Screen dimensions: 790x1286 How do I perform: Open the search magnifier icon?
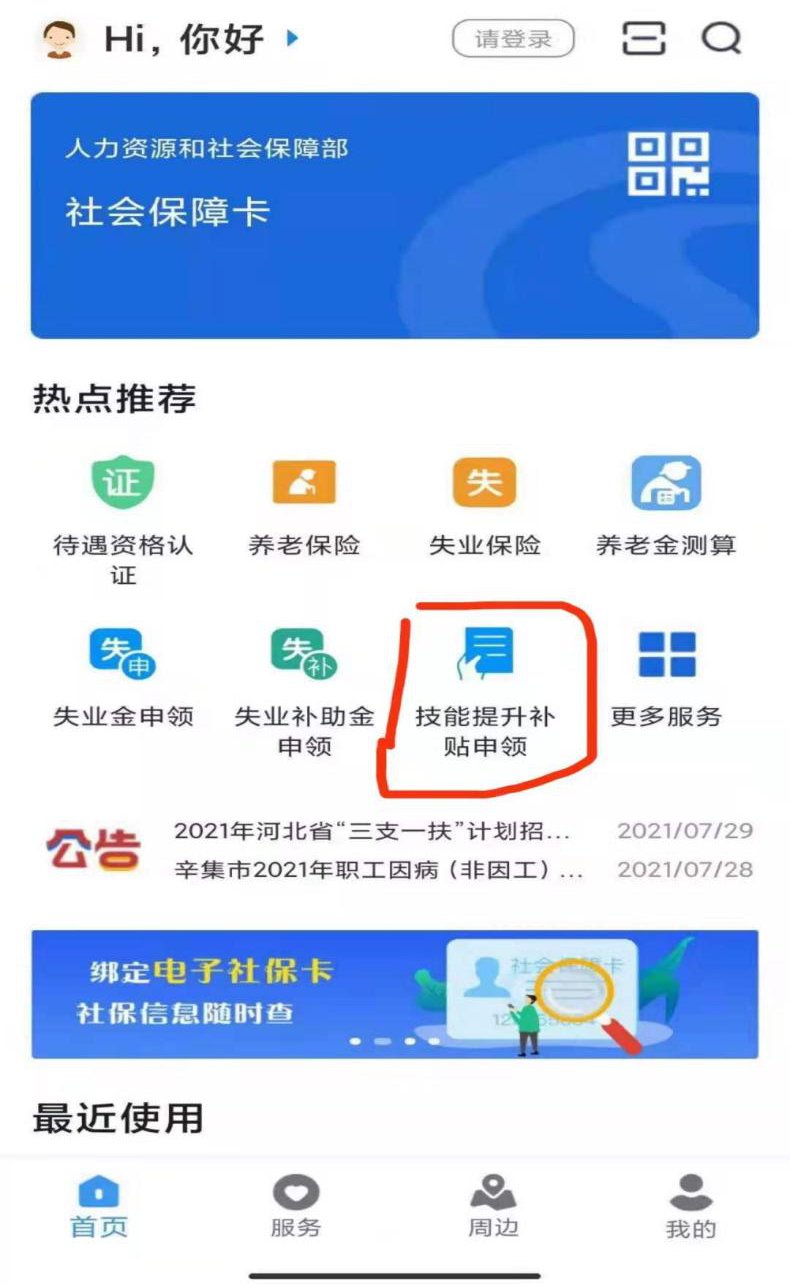pyautogui.click(x=721, y=39)
